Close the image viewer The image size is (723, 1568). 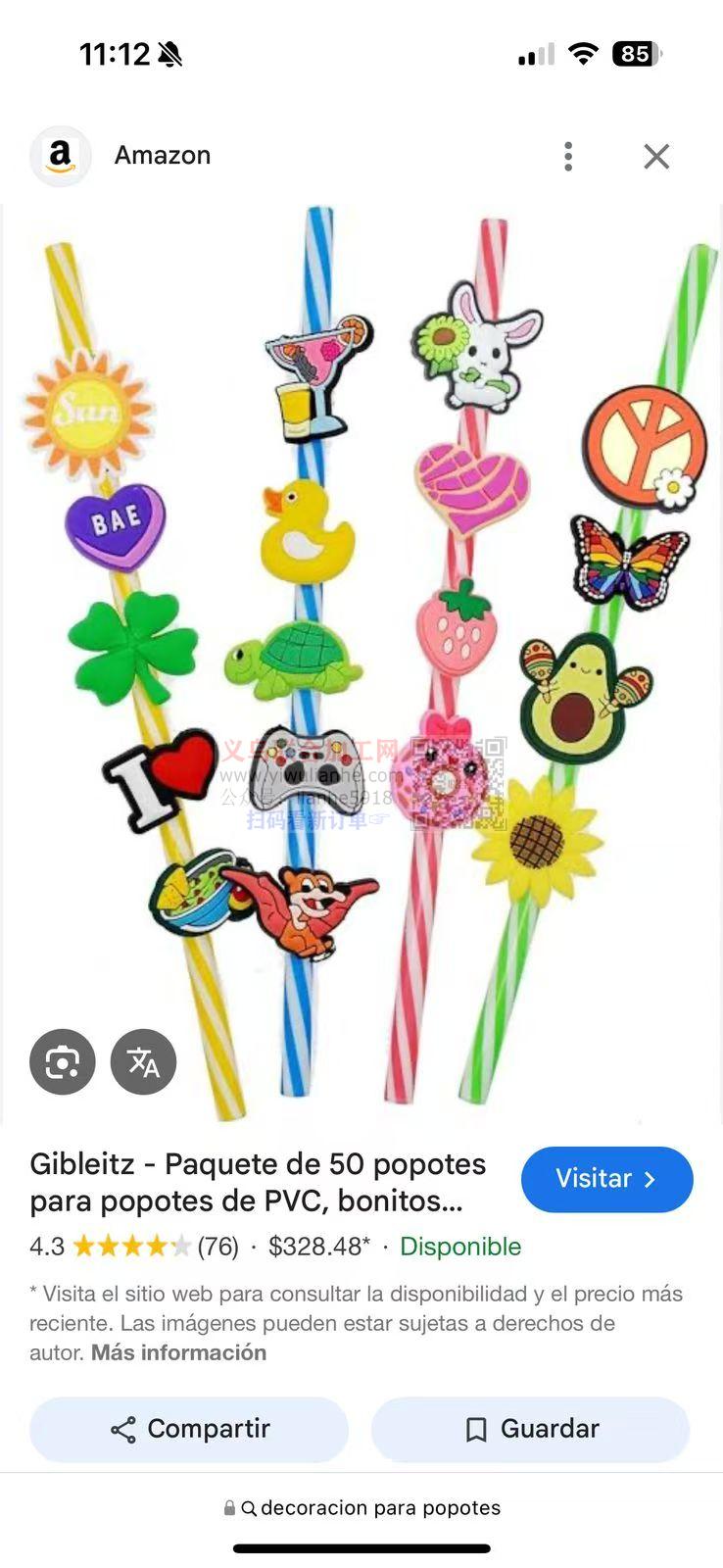pos(656,156)
